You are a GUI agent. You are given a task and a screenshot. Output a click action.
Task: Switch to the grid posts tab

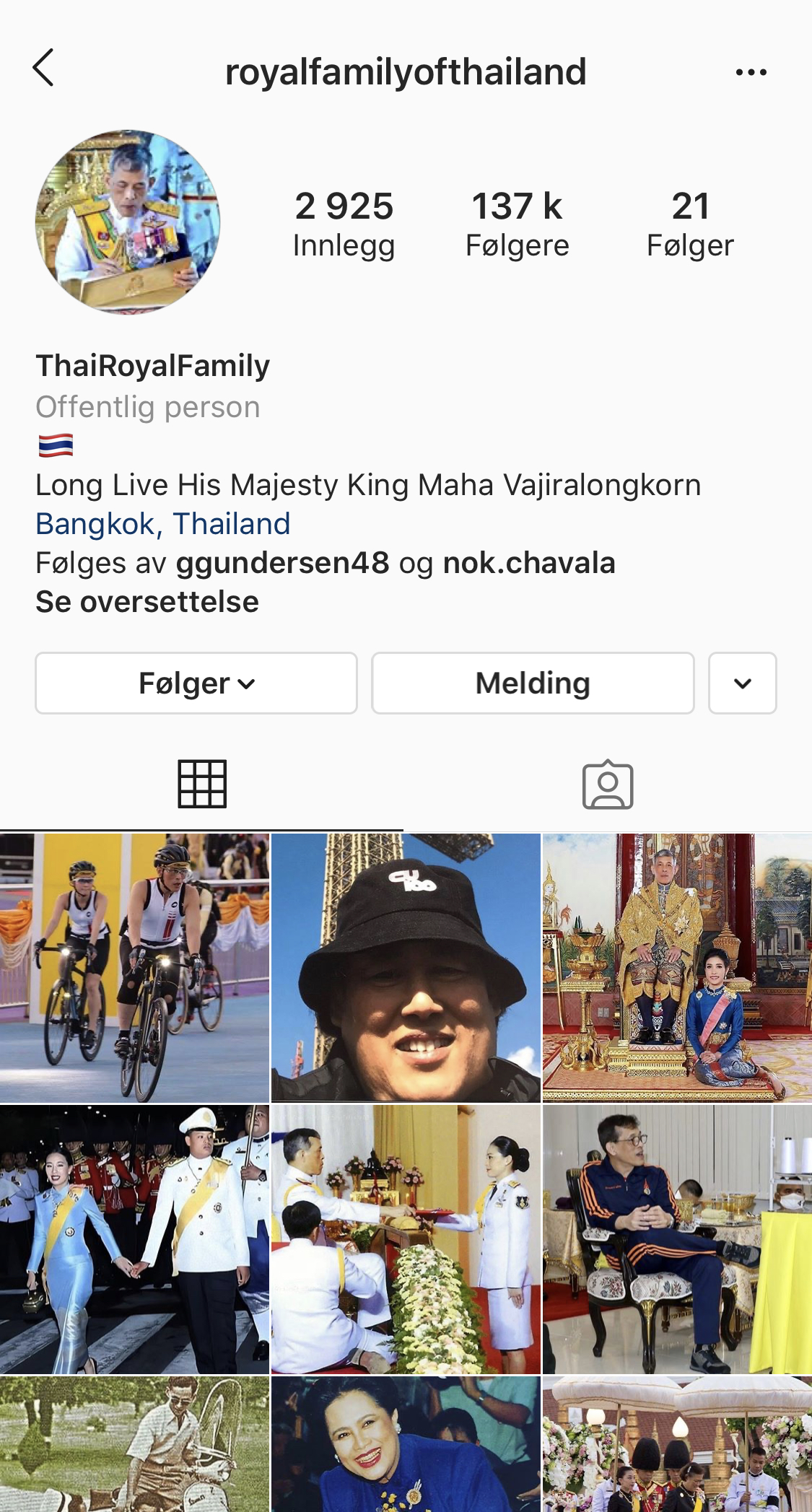202,785
